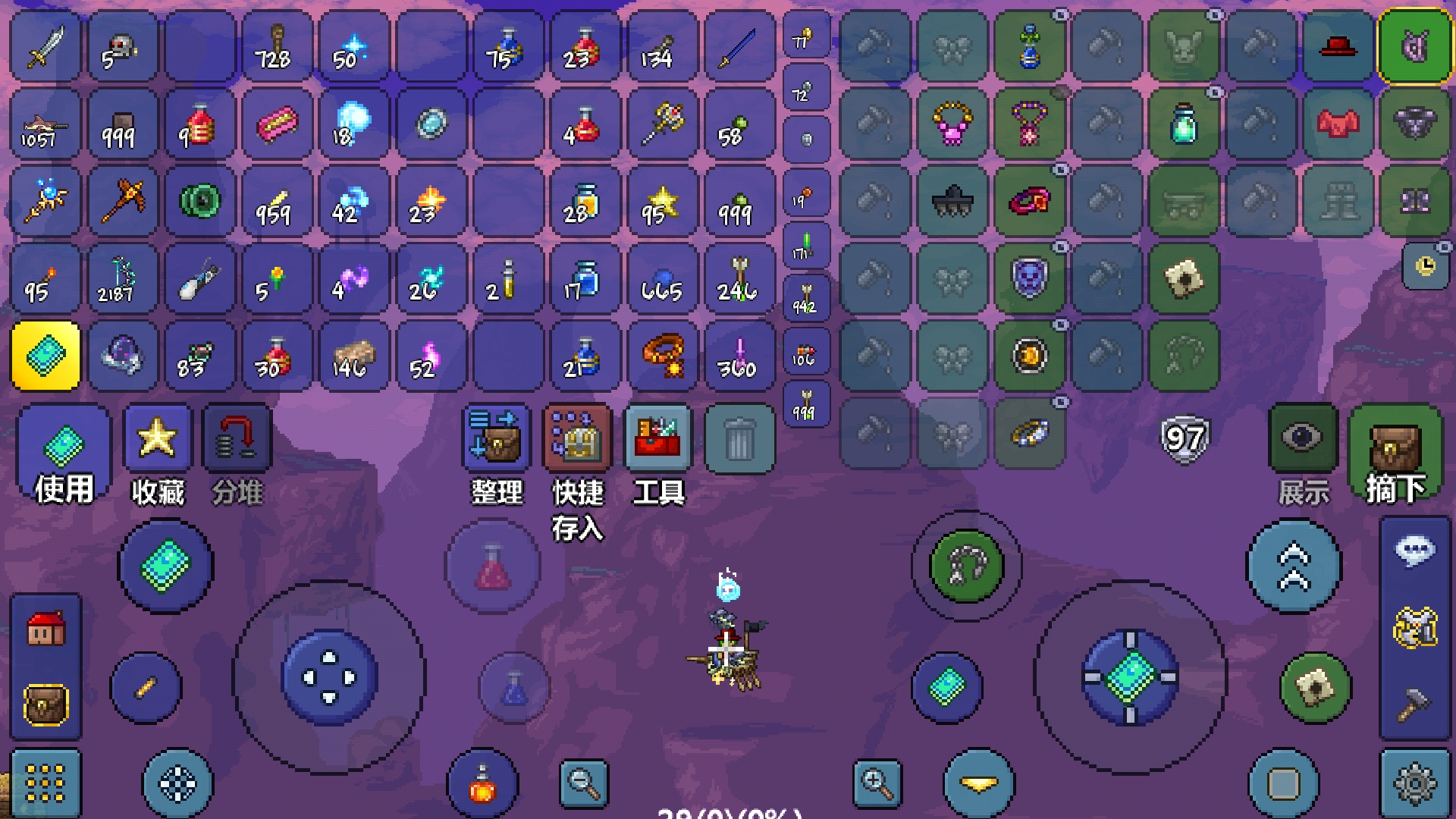
Task: Tap the smart cursor crosshair button
Action: [177, 784]
